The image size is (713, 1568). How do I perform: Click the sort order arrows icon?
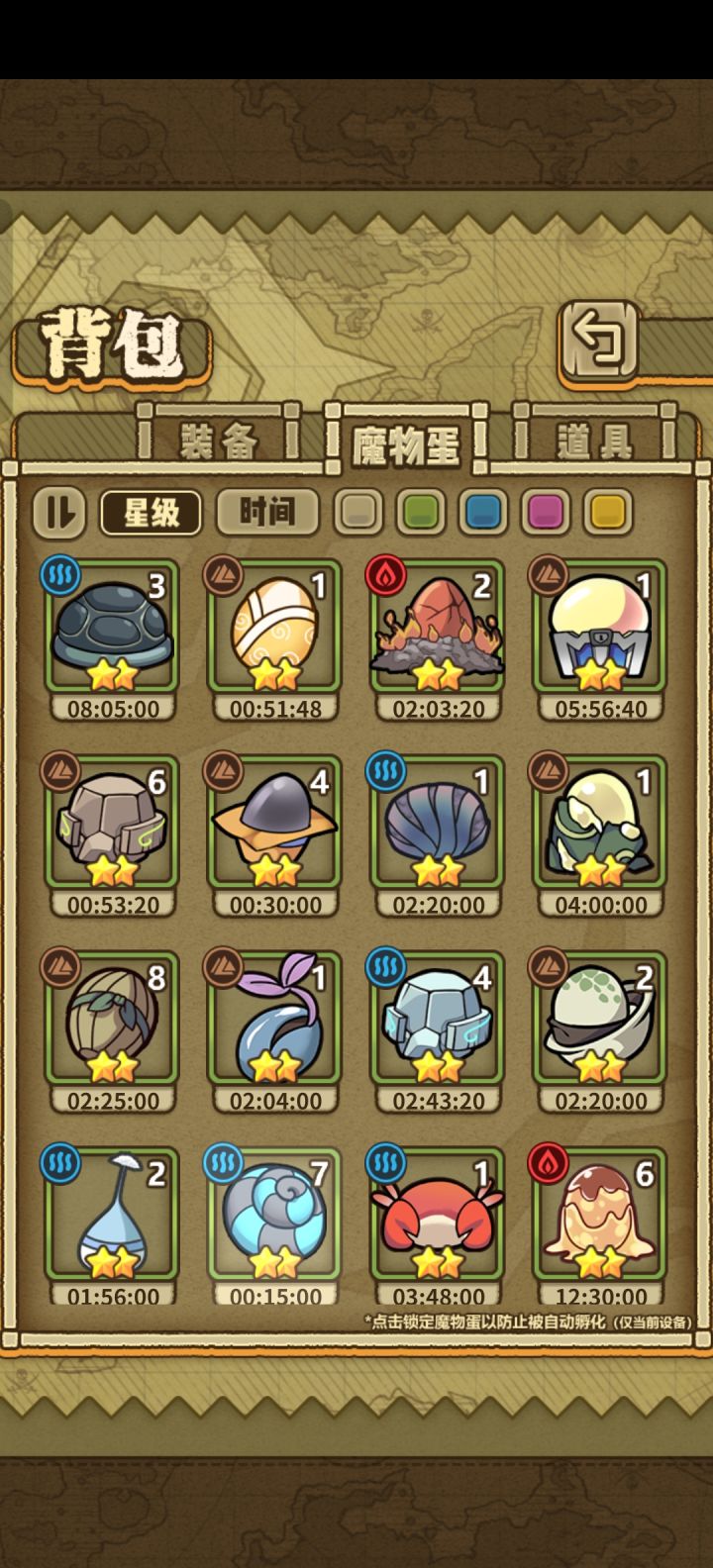click(58, 513)
